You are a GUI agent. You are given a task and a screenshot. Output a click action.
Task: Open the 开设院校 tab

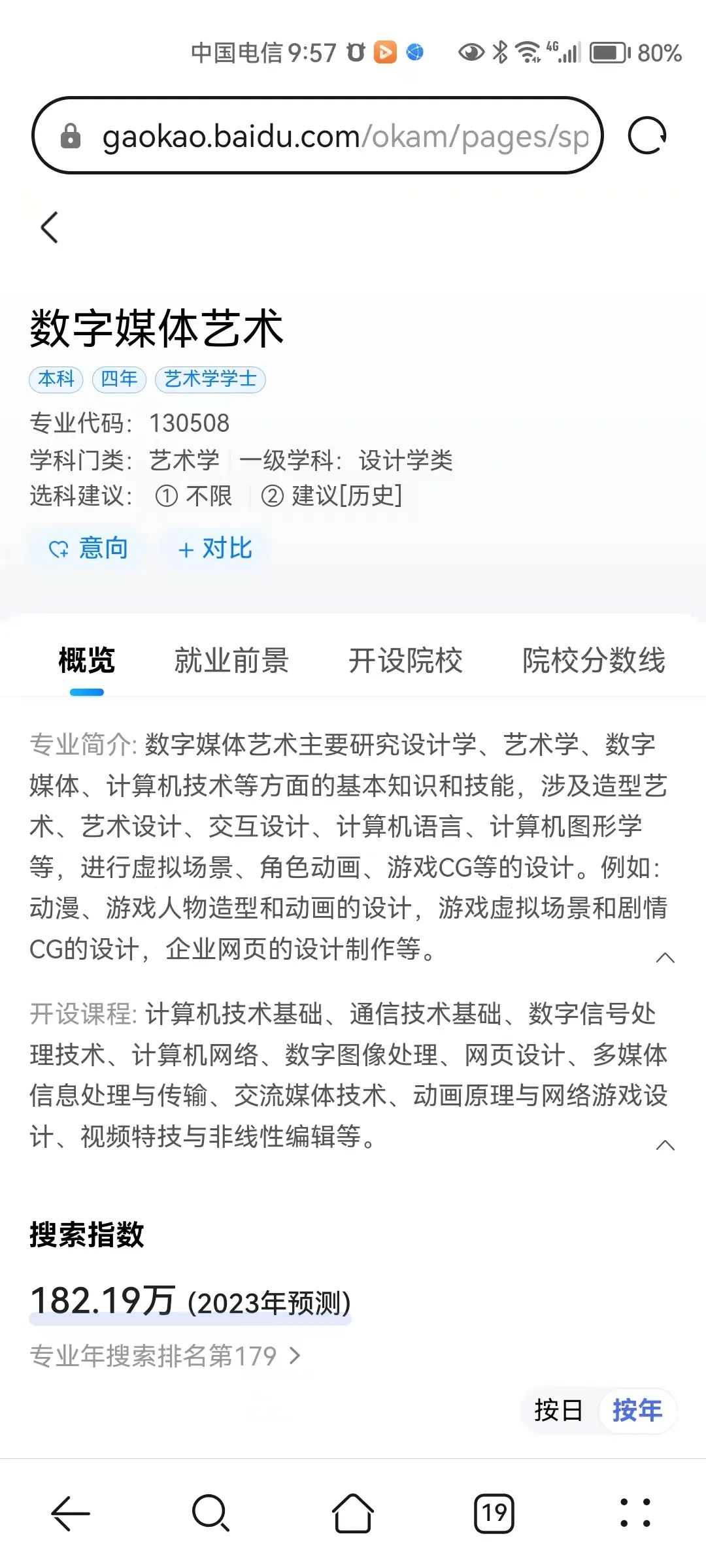click(405, 660)
